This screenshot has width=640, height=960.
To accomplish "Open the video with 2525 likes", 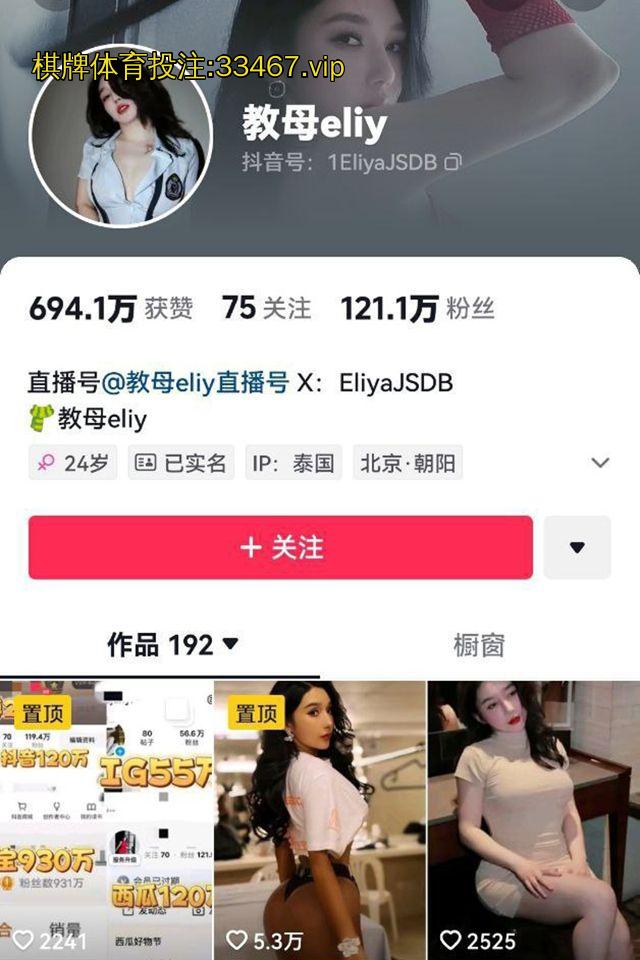I will click(x=534, y=820).
